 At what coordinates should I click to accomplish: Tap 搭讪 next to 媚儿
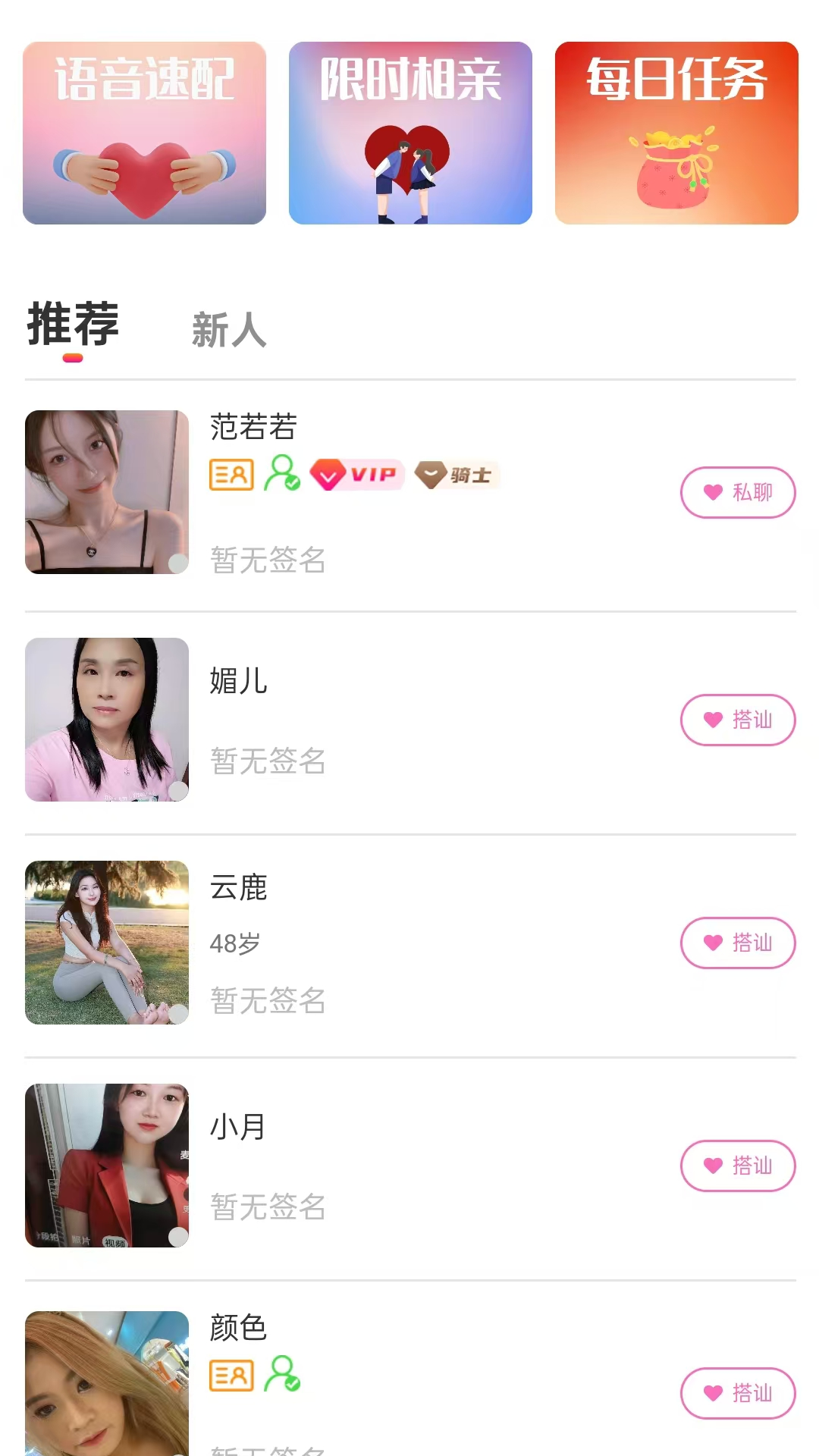737,720
